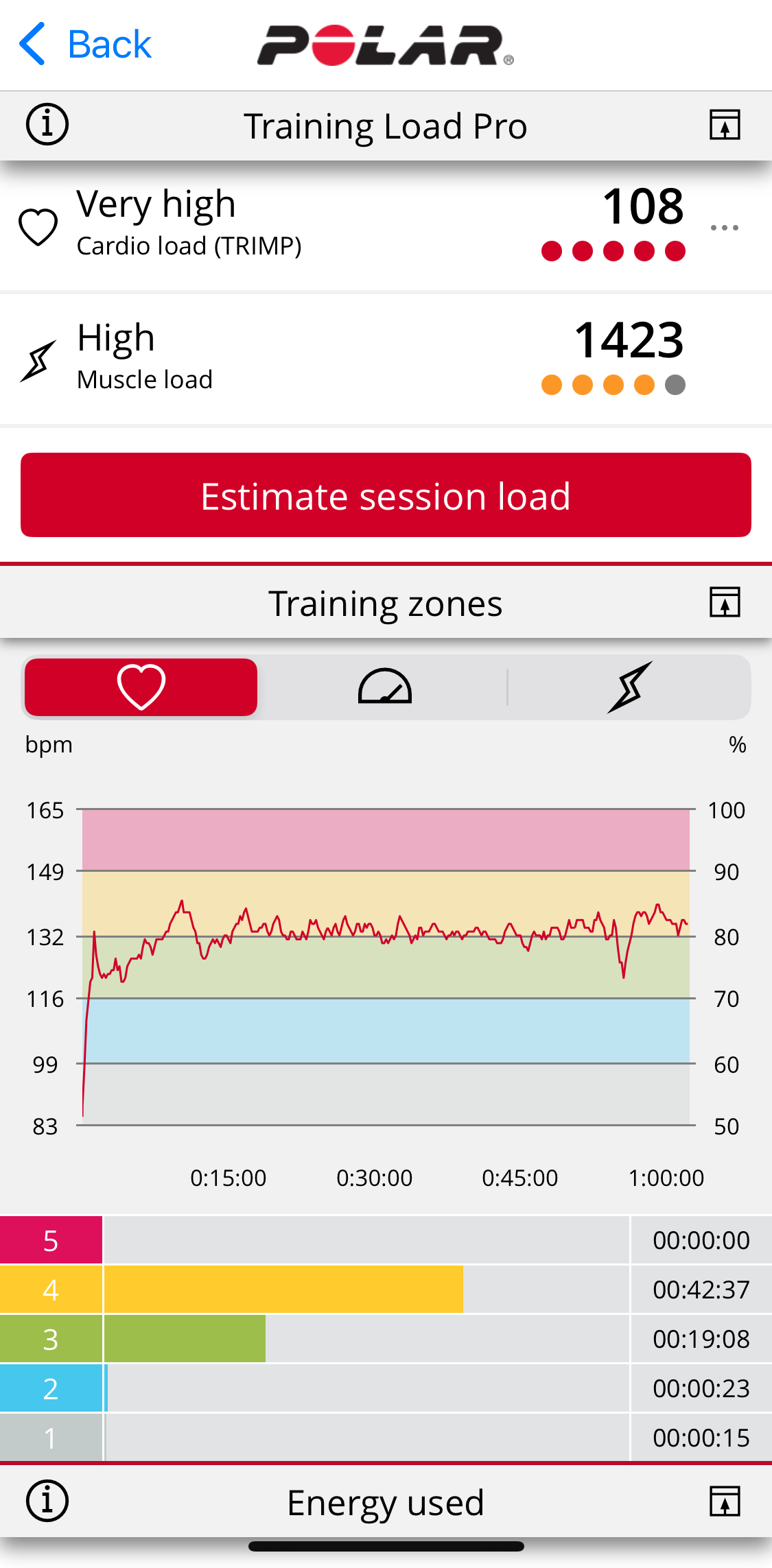This screenshot has width=772, height=1568.
Task: Open the Energy used info icon
Action: 47,1501
